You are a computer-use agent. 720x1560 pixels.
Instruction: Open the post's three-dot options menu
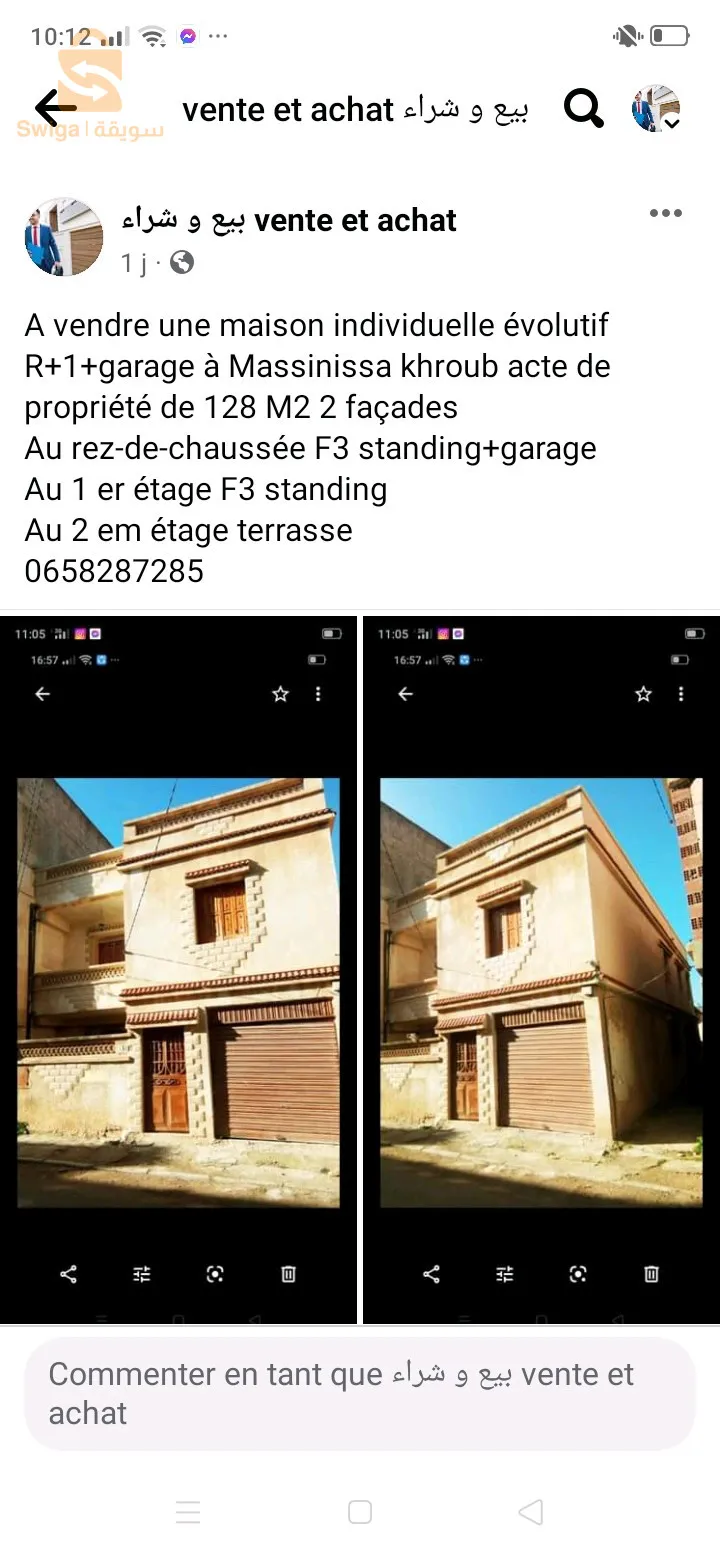(x=665, y=213)
